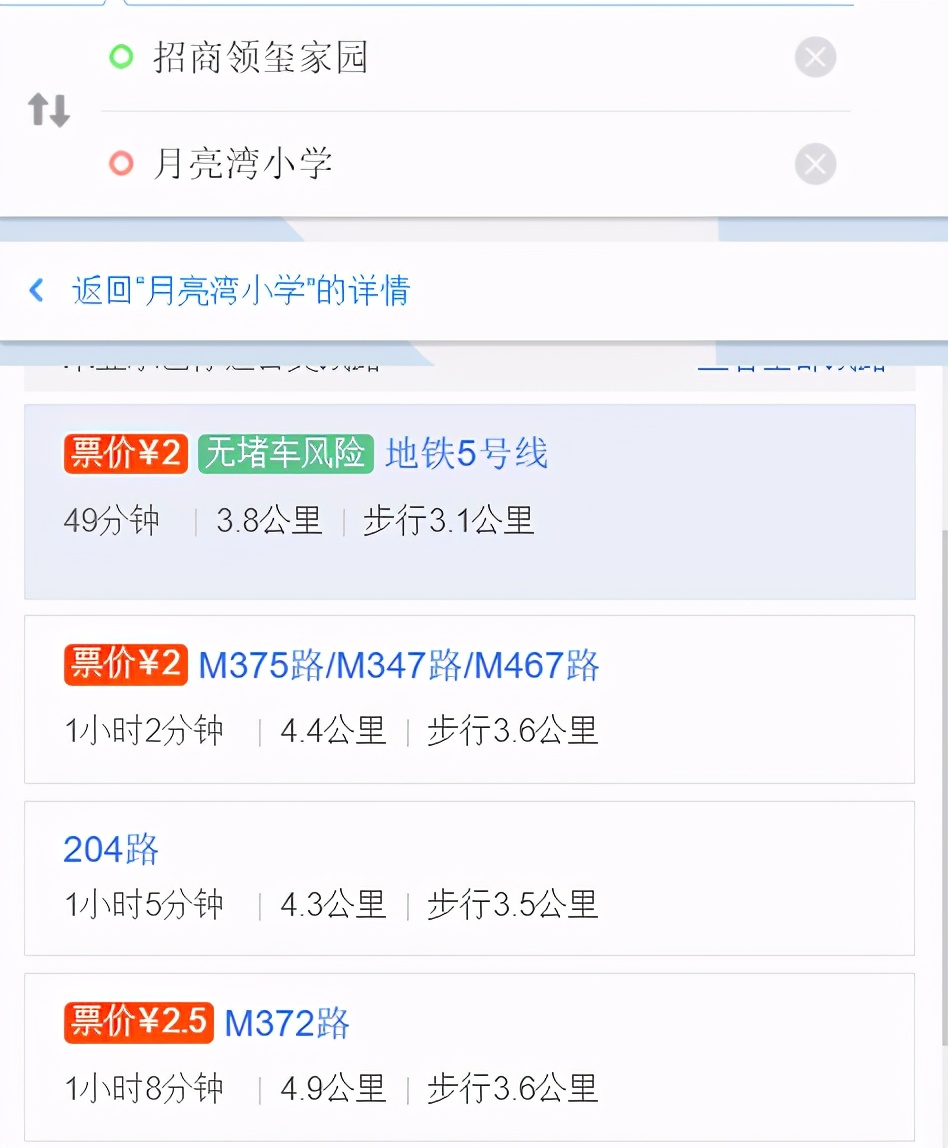Screen dimensions: 948x1148
Task: Click the green origin marker beside 招商领玺家园
Action: pos(123,57)
